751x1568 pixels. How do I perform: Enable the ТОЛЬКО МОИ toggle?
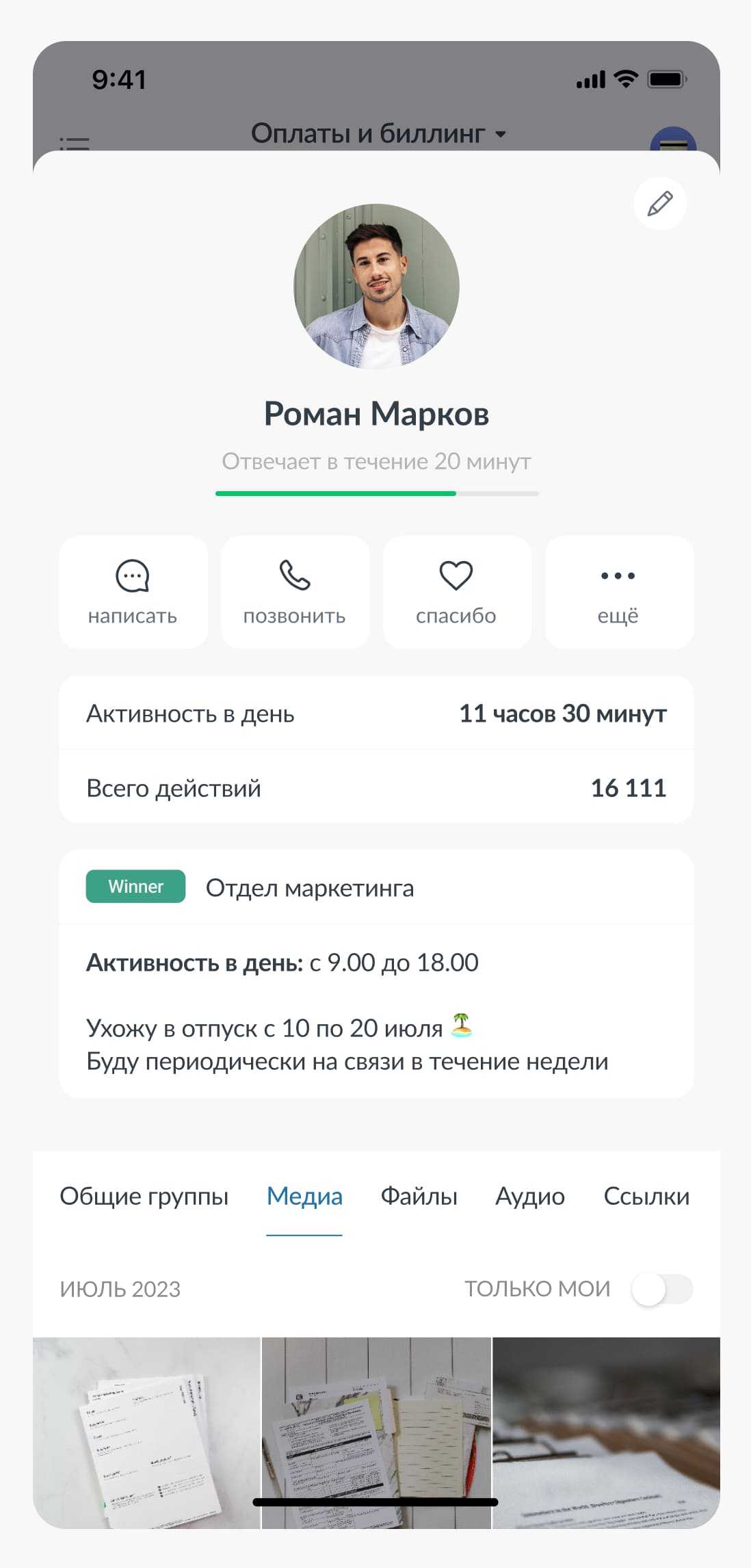661,1289
